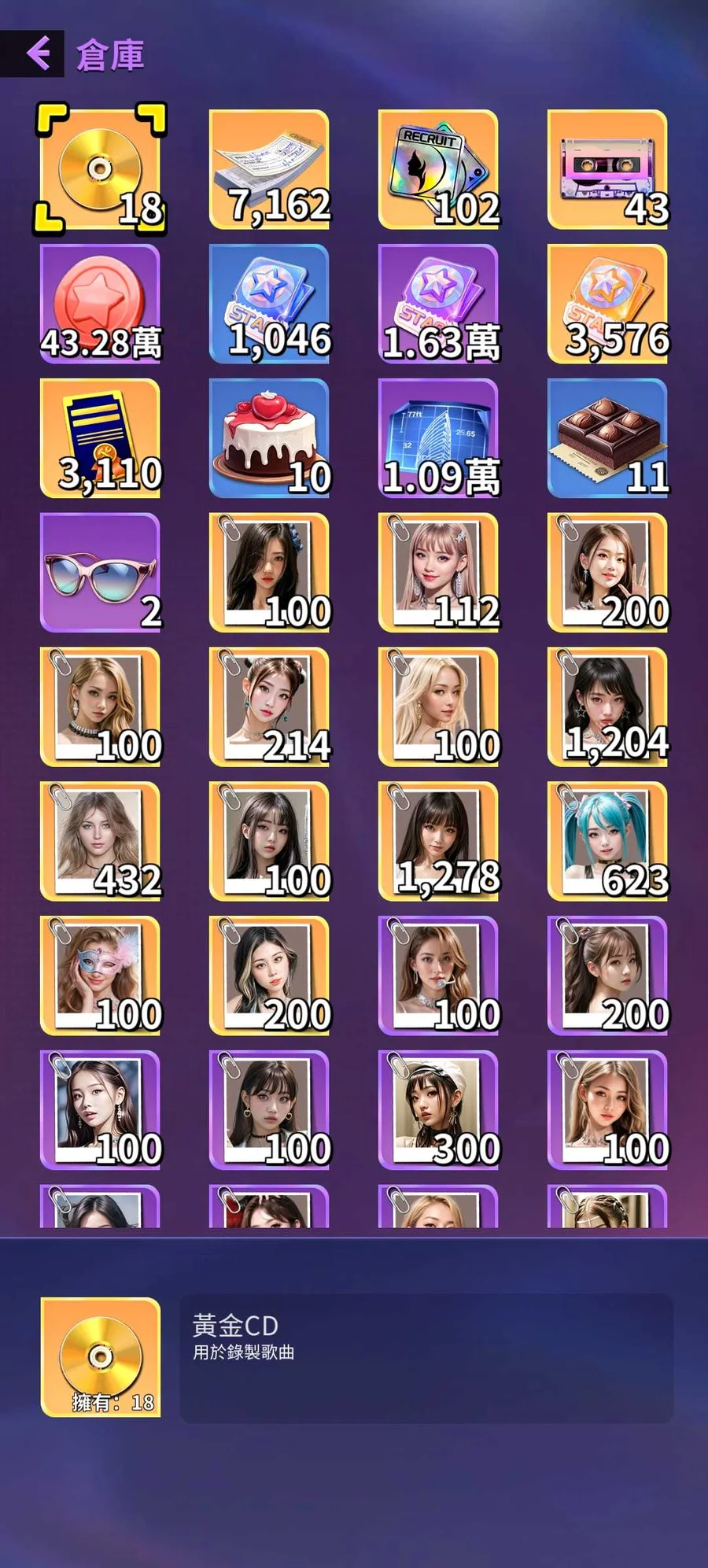Select the blueprint item showing 1.09萬
Image resolution: width=708 pixels, height=1568 pixels.
click(x=438, y=438)
